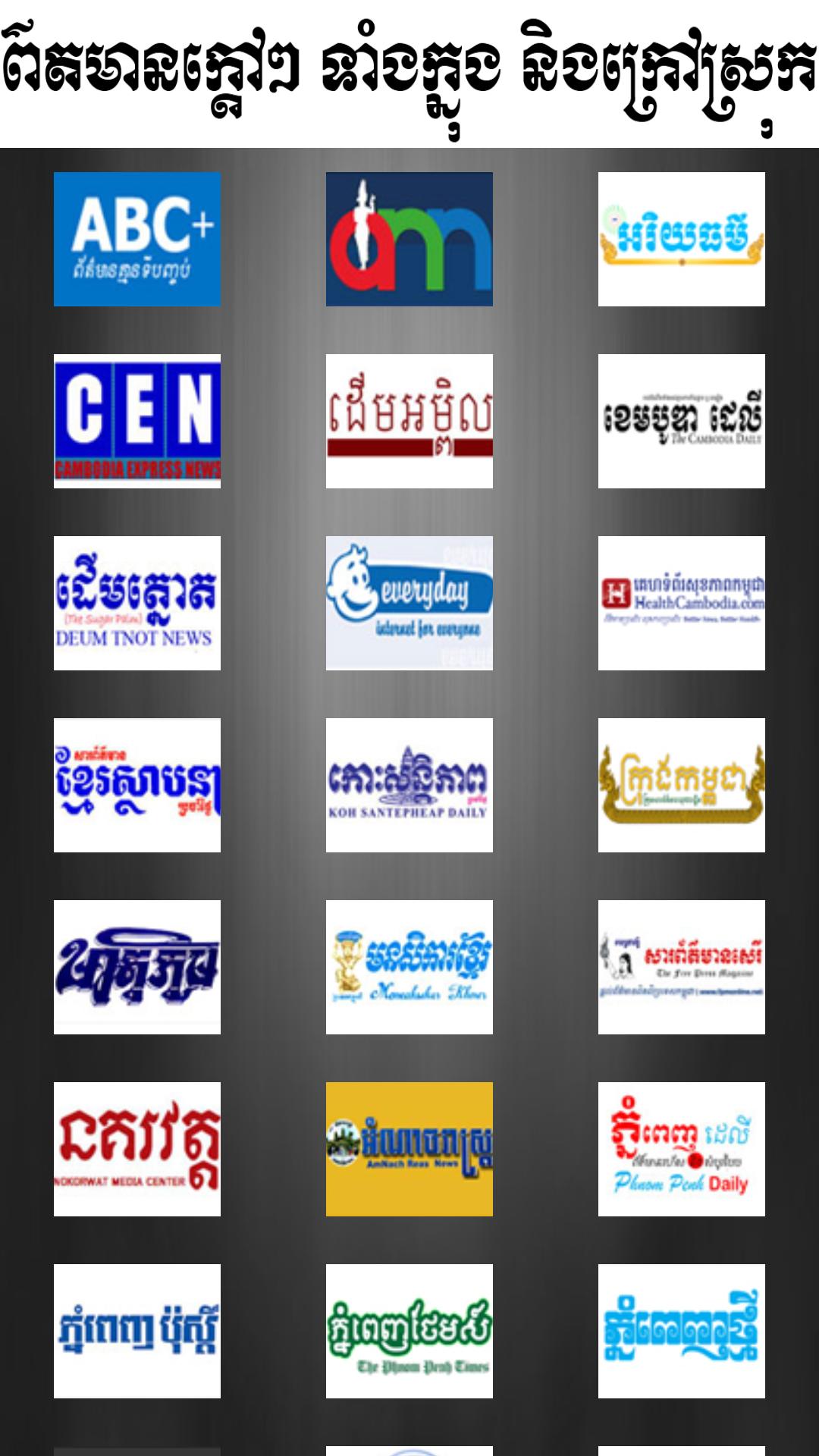Open Nokorwat Media Center
This screenshot has width=819, height=1456.
[136, 1149]
